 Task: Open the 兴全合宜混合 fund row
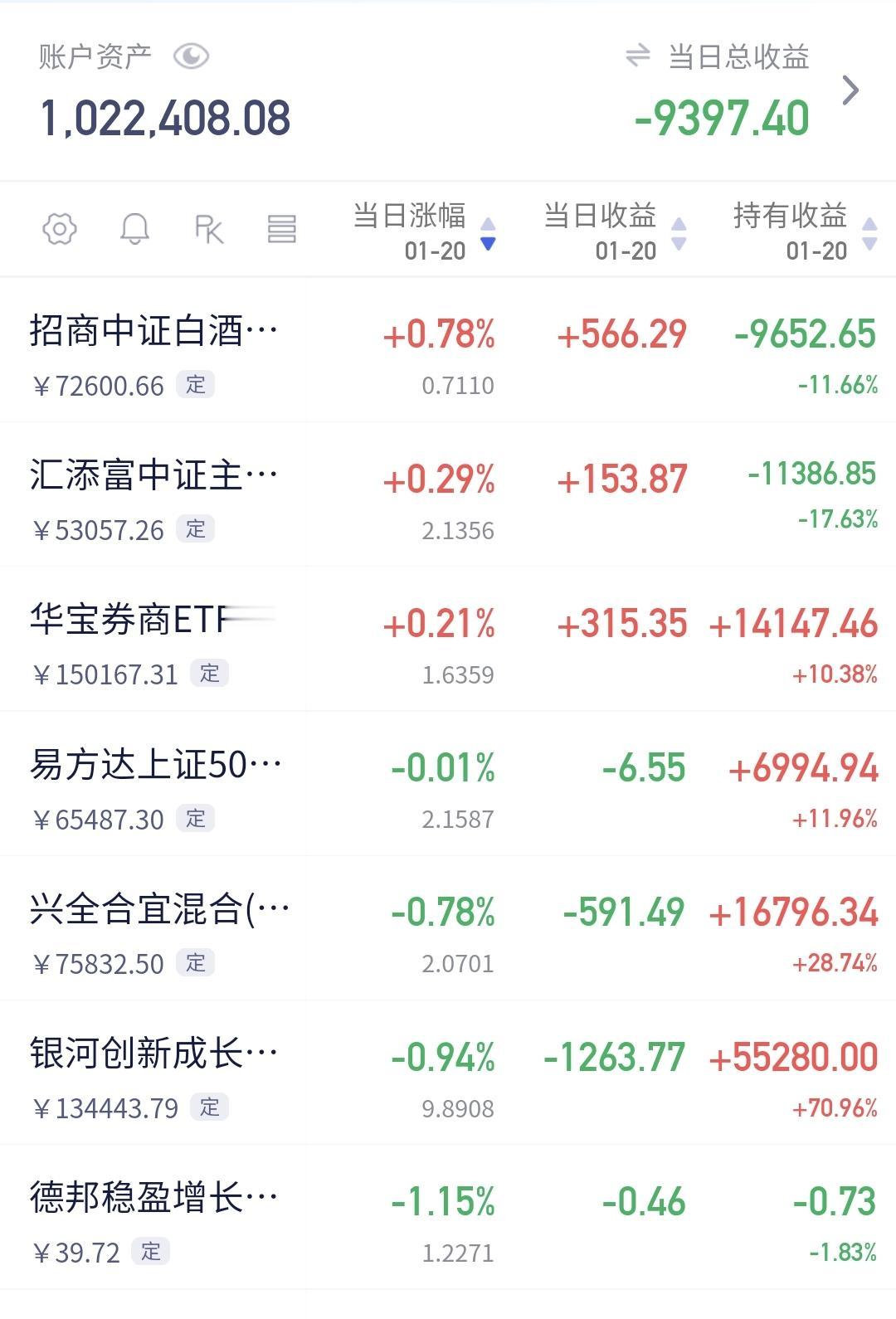coord(448,928)
